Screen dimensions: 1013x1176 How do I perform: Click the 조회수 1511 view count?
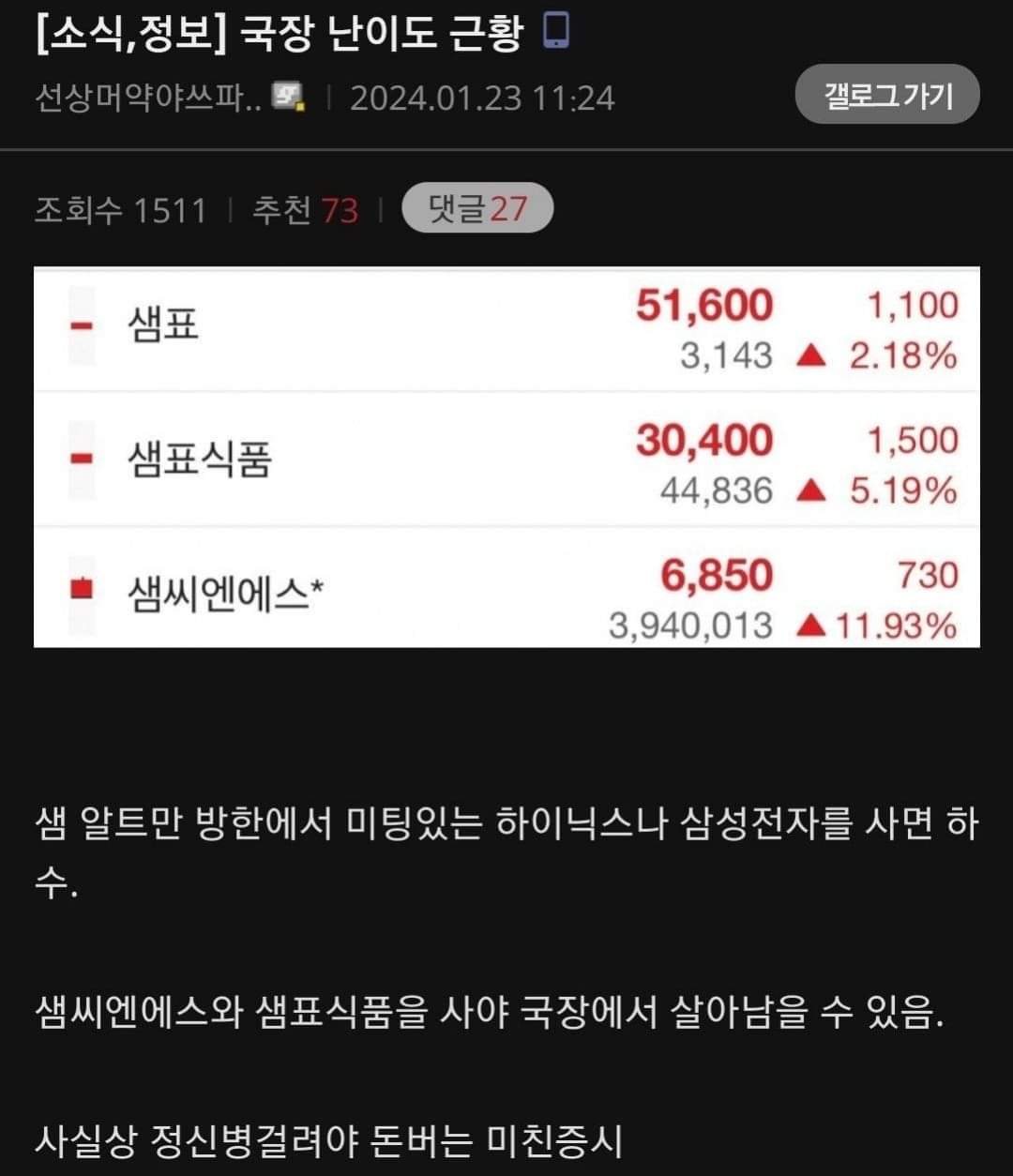120,210
